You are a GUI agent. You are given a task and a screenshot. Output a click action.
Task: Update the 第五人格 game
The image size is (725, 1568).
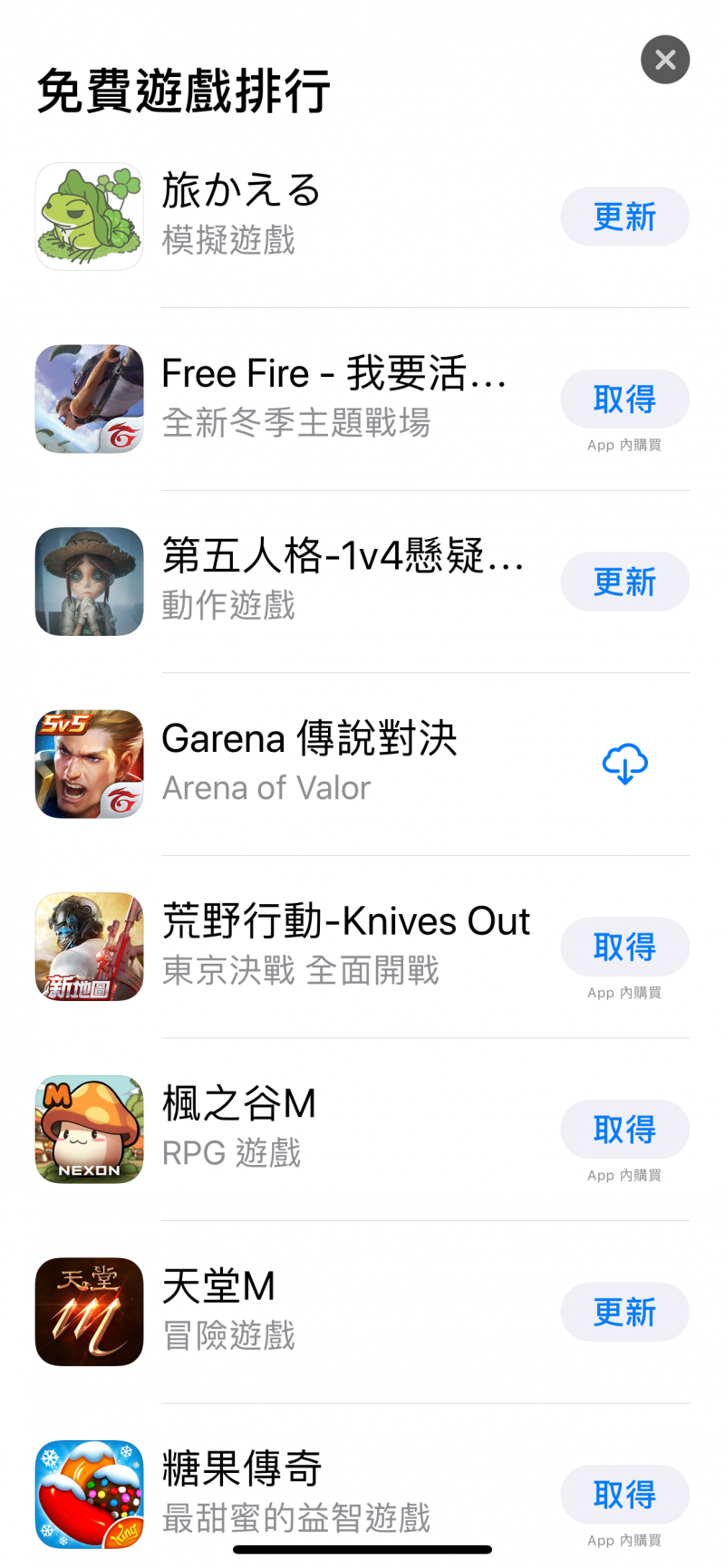click(624, 582)
